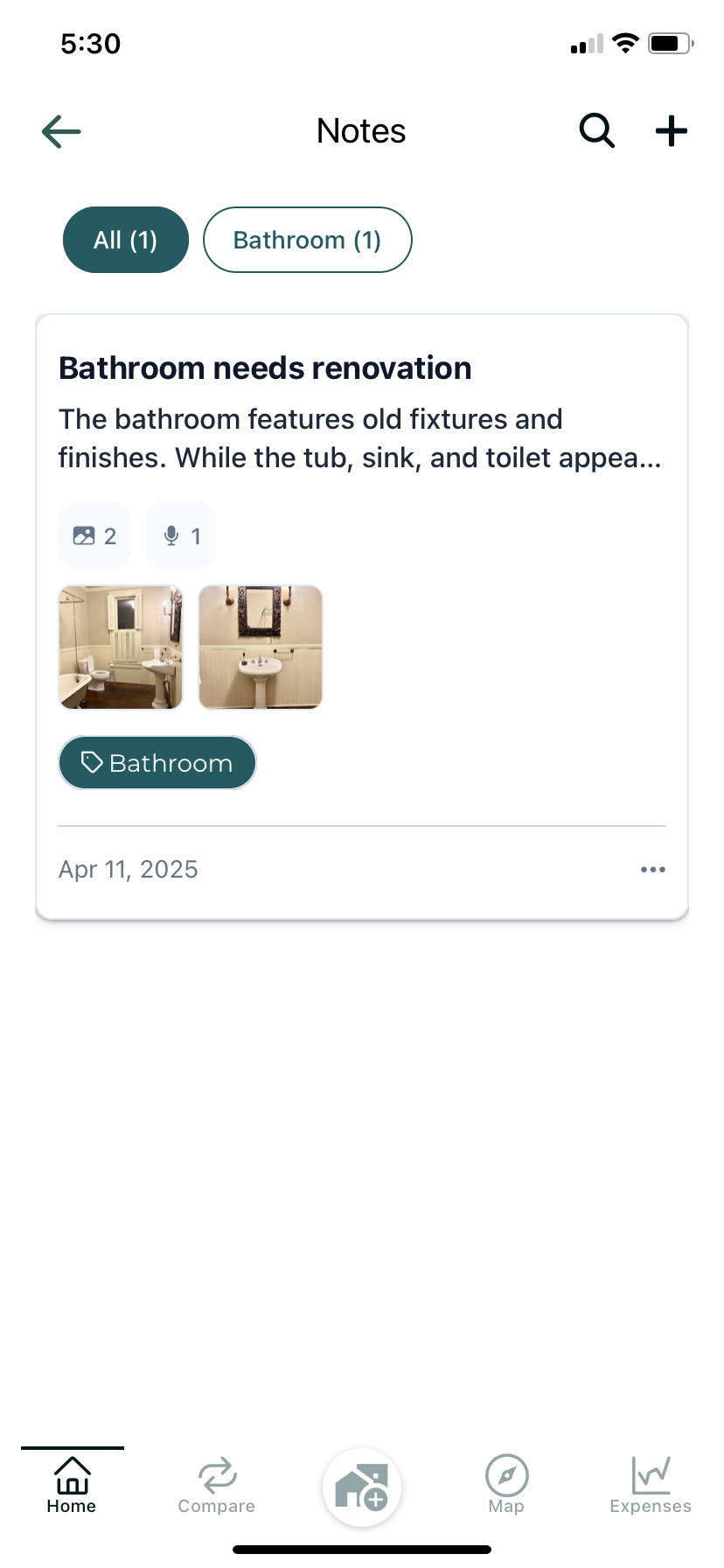Open the Bathroom needs renovation note
The height and width of the screenshot is (1568, 724).
(x=265, y=368)
